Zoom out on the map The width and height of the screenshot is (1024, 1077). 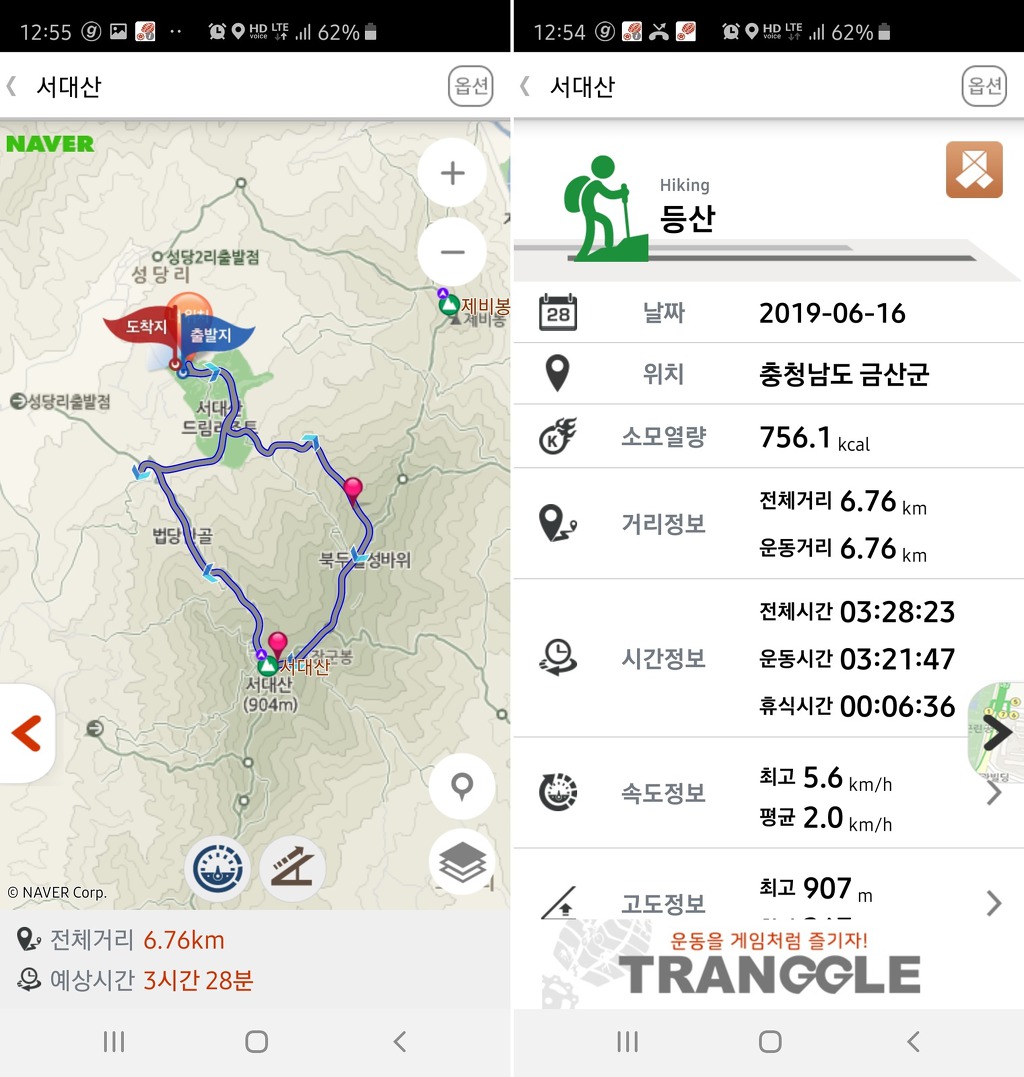coord(452,251)
